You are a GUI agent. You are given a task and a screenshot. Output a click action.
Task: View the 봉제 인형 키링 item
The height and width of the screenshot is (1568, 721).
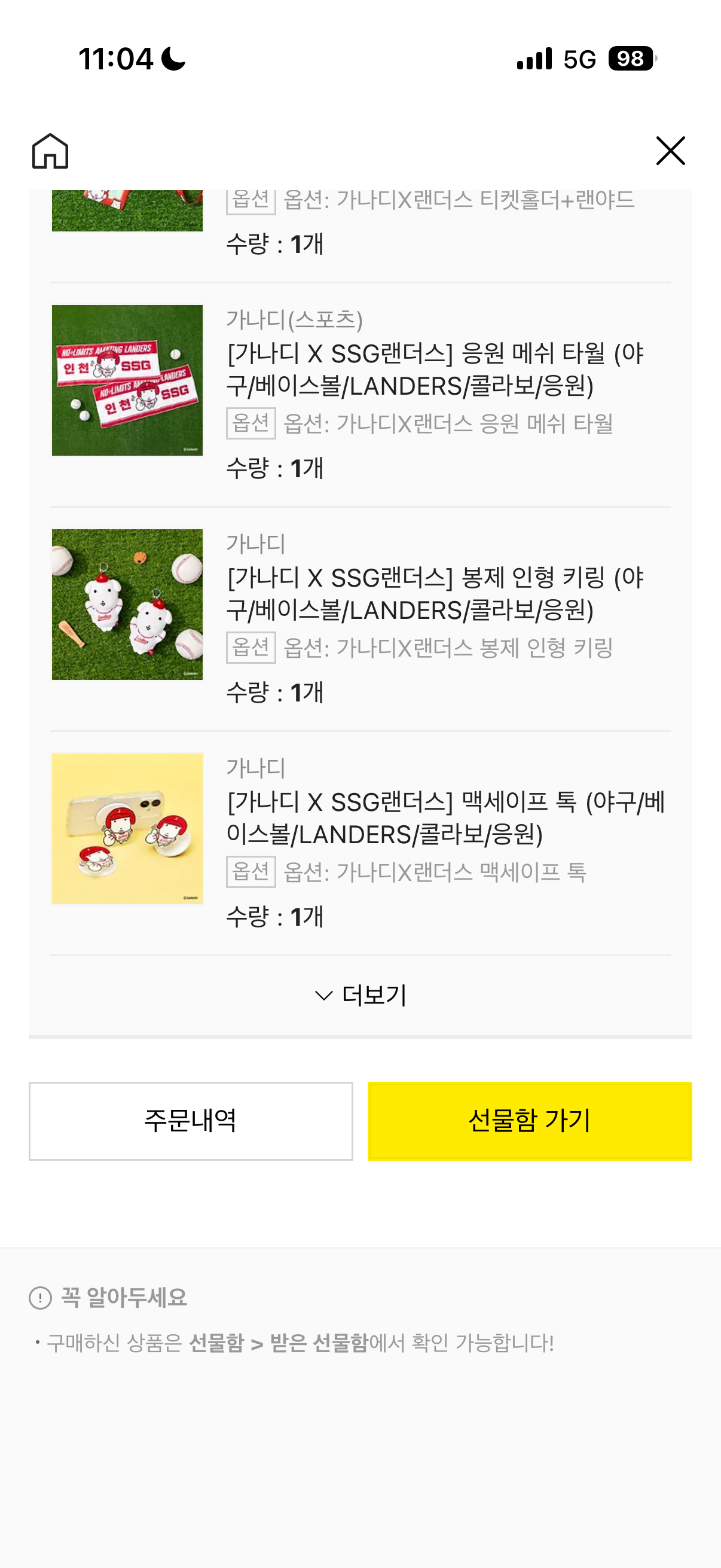435,593
